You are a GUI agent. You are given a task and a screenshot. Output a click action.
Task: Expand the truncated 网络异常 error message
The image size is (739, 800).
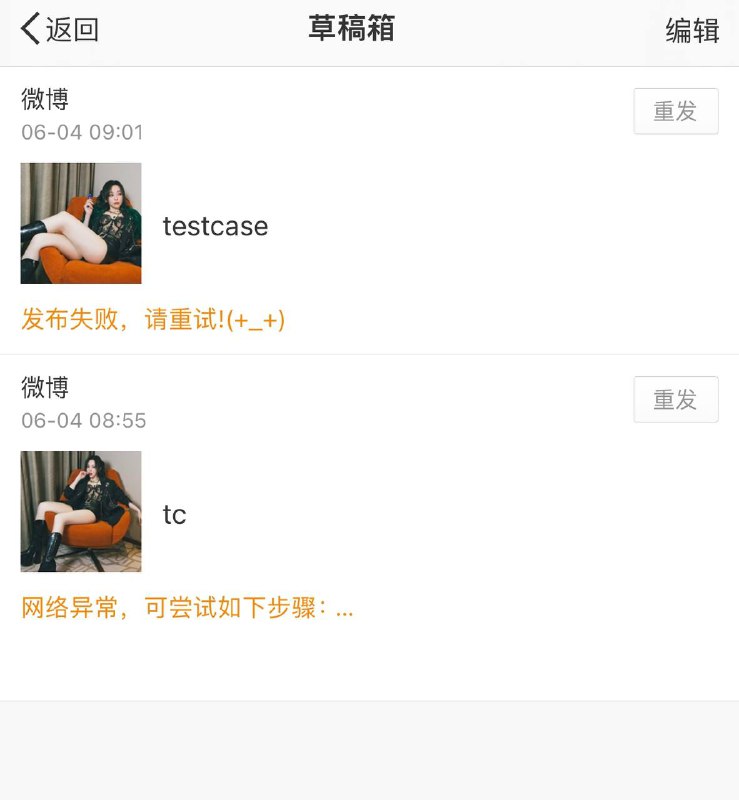tap(186, 608)
